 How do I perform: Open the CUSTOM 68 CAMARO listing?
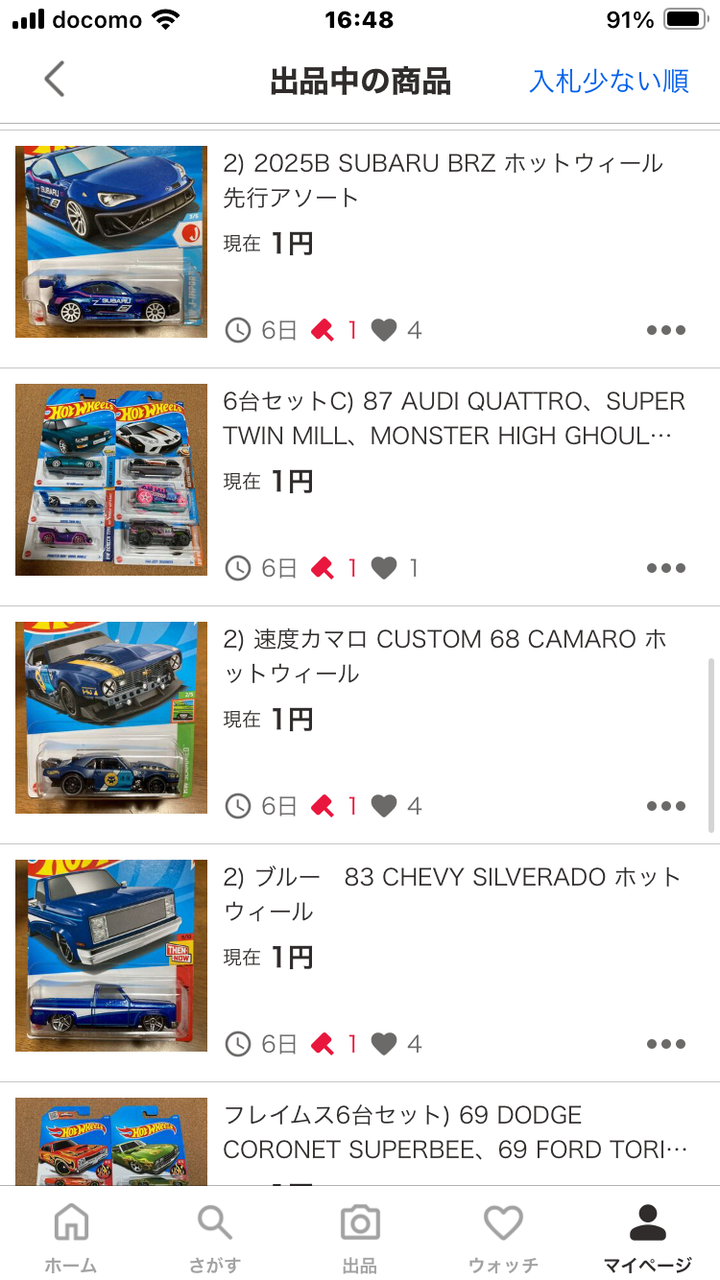445,656
